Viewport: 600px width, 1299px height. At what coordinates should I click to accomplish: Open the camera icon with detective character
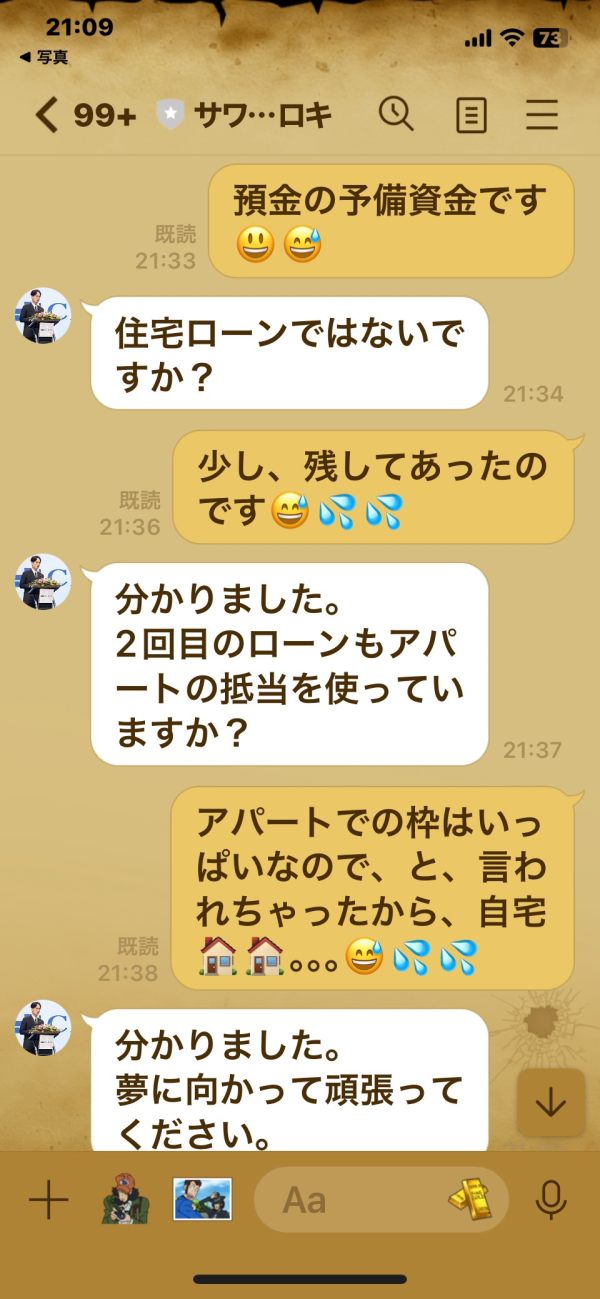(125, 1197)
